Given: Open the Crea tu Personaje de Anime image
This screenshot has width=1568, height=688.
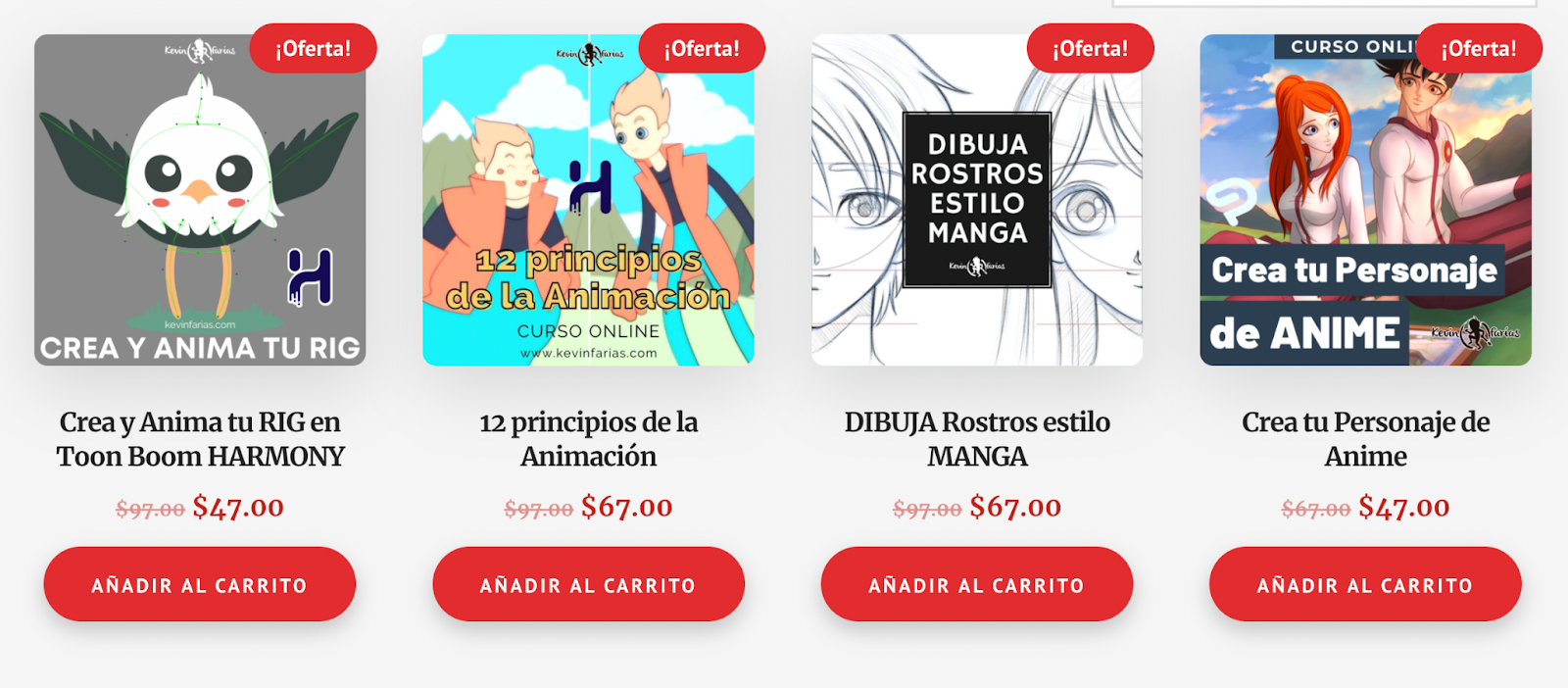Looking at the screenshot, I should point(1364,201).
